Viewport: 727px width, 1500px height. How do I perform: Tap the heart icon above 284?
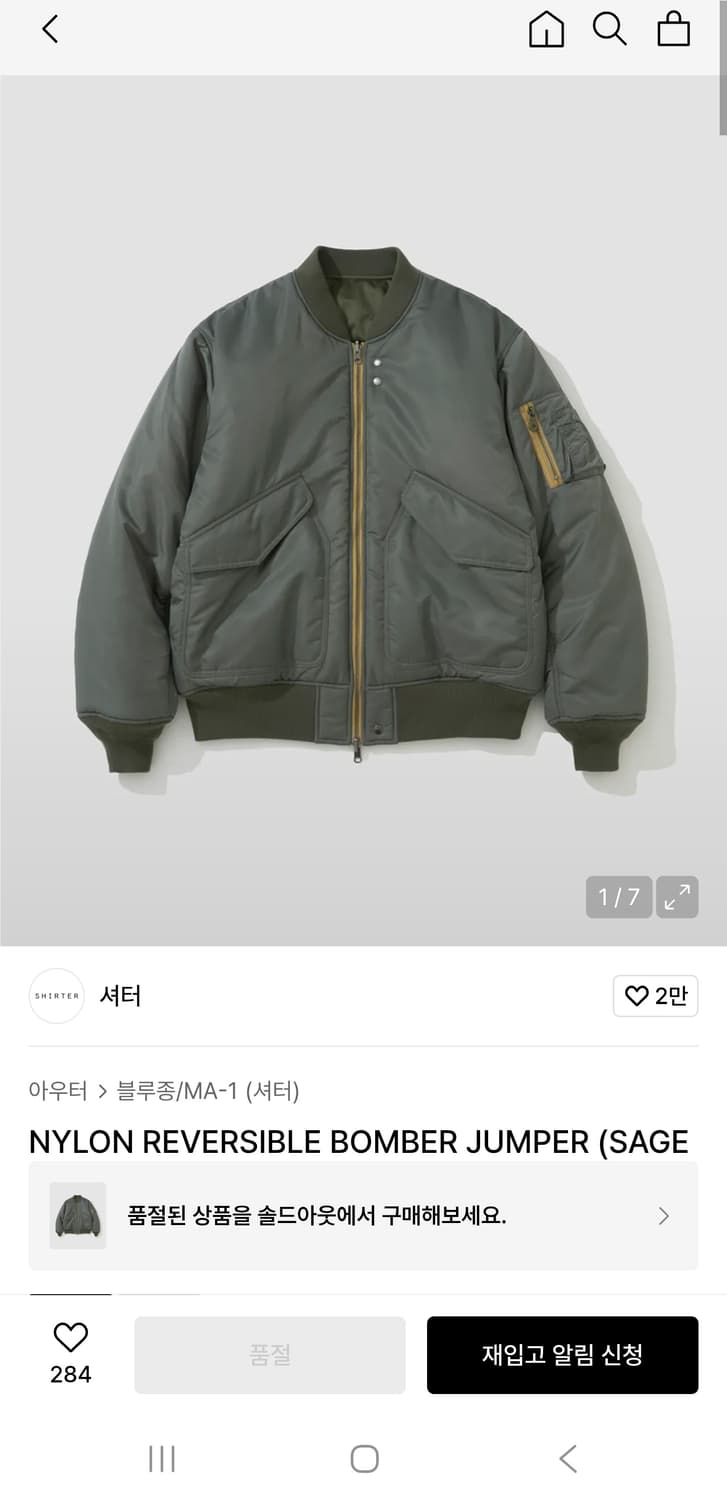pyautogui.click(x=69, y=1337)
